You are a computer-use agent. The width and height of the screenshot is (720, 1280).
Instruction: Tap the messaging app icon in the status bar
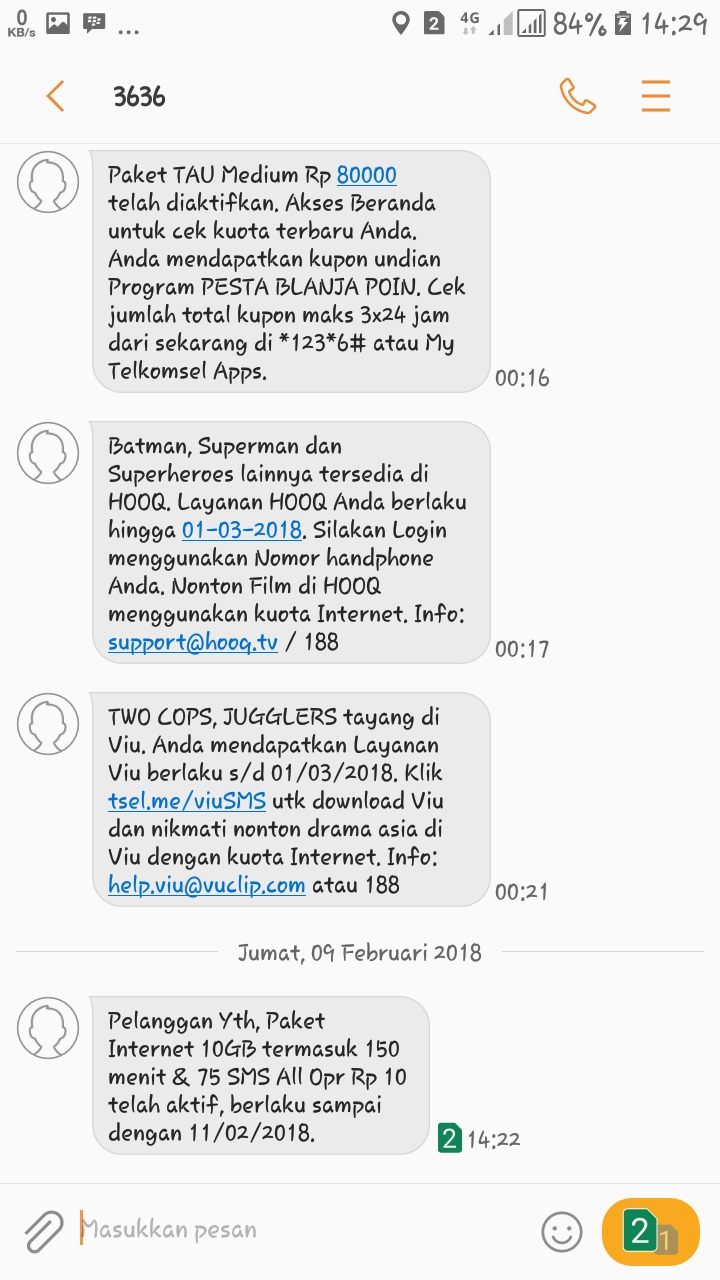[x=93, y=24]
